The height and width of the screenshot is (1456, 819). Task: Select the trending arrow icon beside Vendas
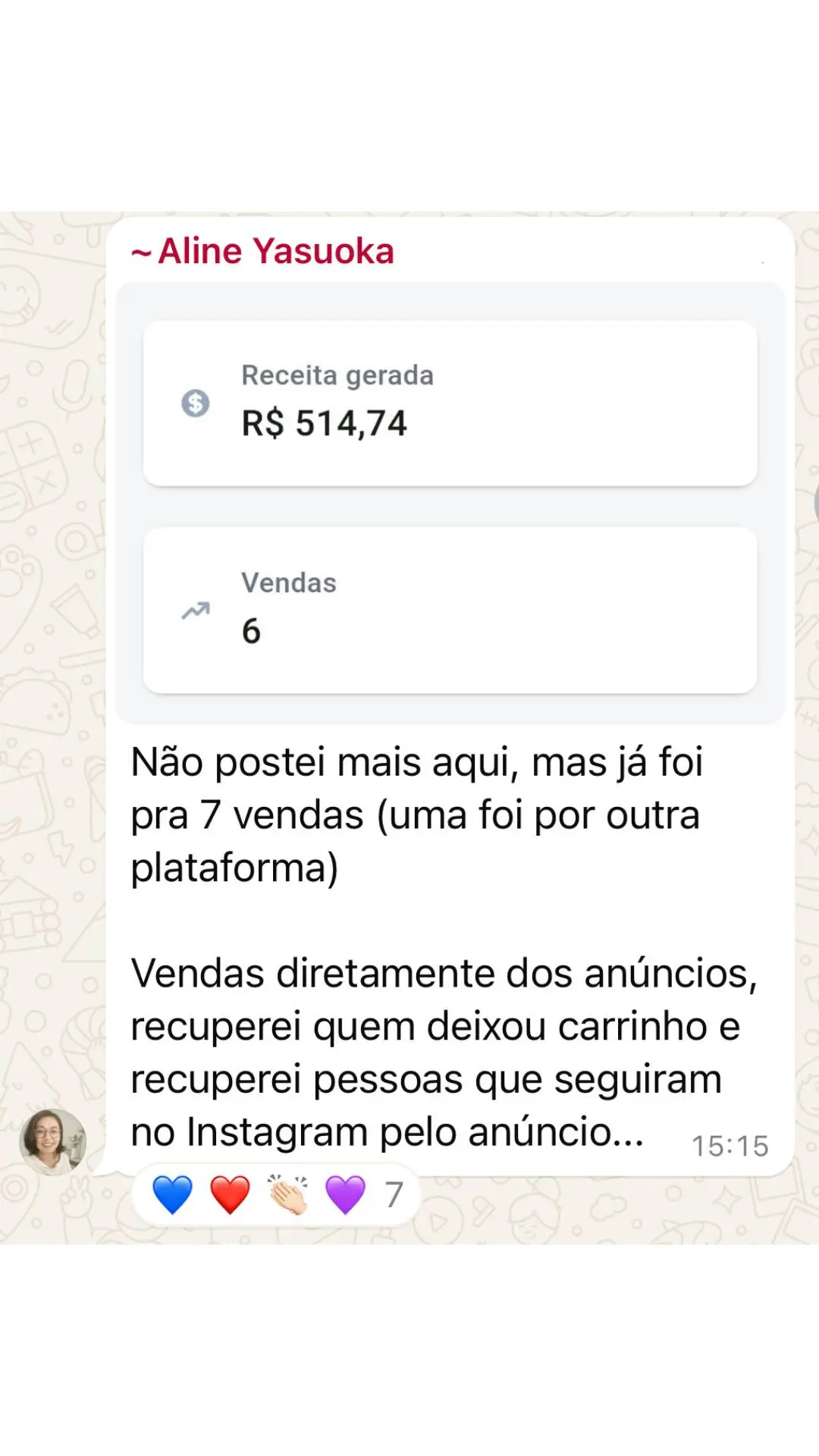coord(196,610)
